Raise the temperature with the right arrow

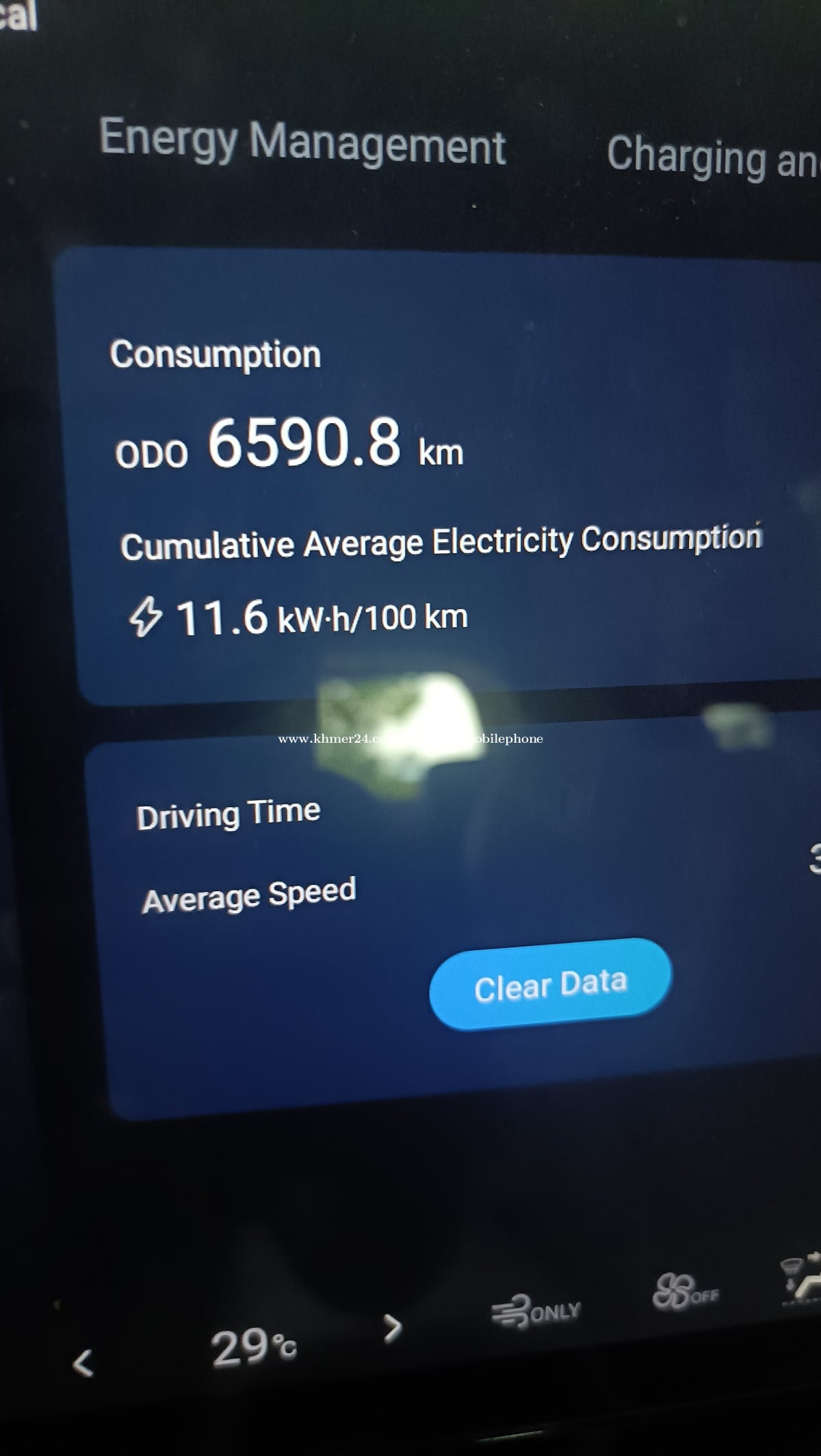tap(393, 1328)
